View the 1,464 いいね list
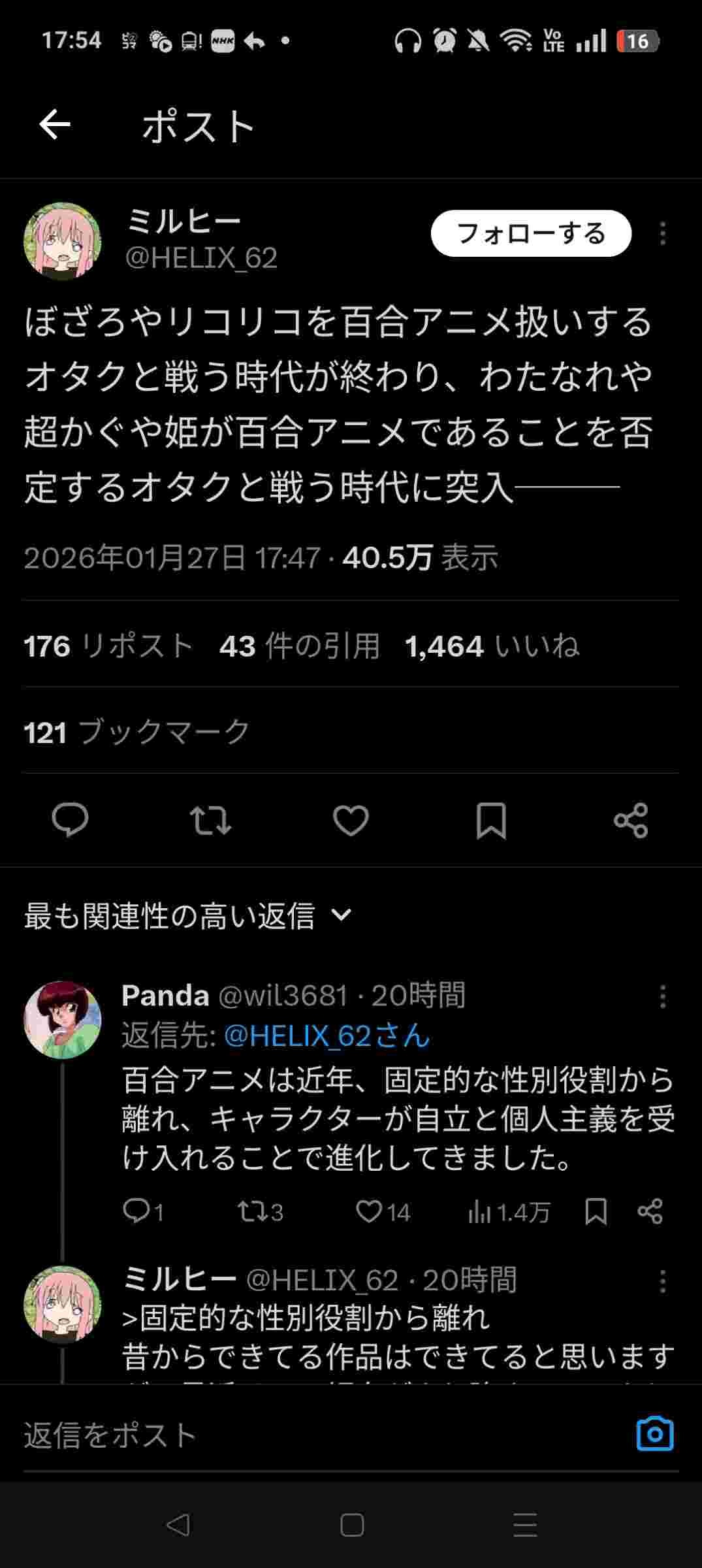 point(492,646)
